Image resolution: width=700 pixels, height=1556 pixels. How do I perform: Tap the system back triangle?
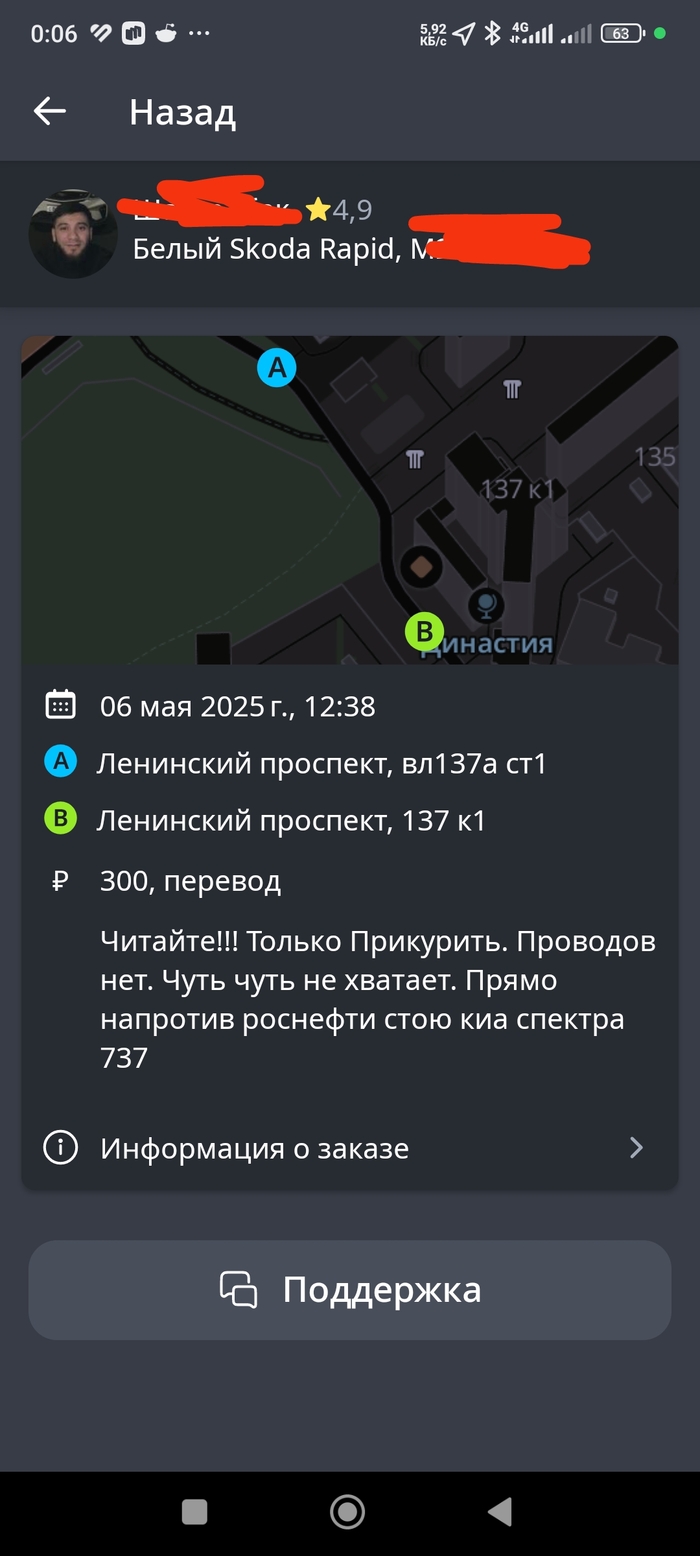(499, 1511)
